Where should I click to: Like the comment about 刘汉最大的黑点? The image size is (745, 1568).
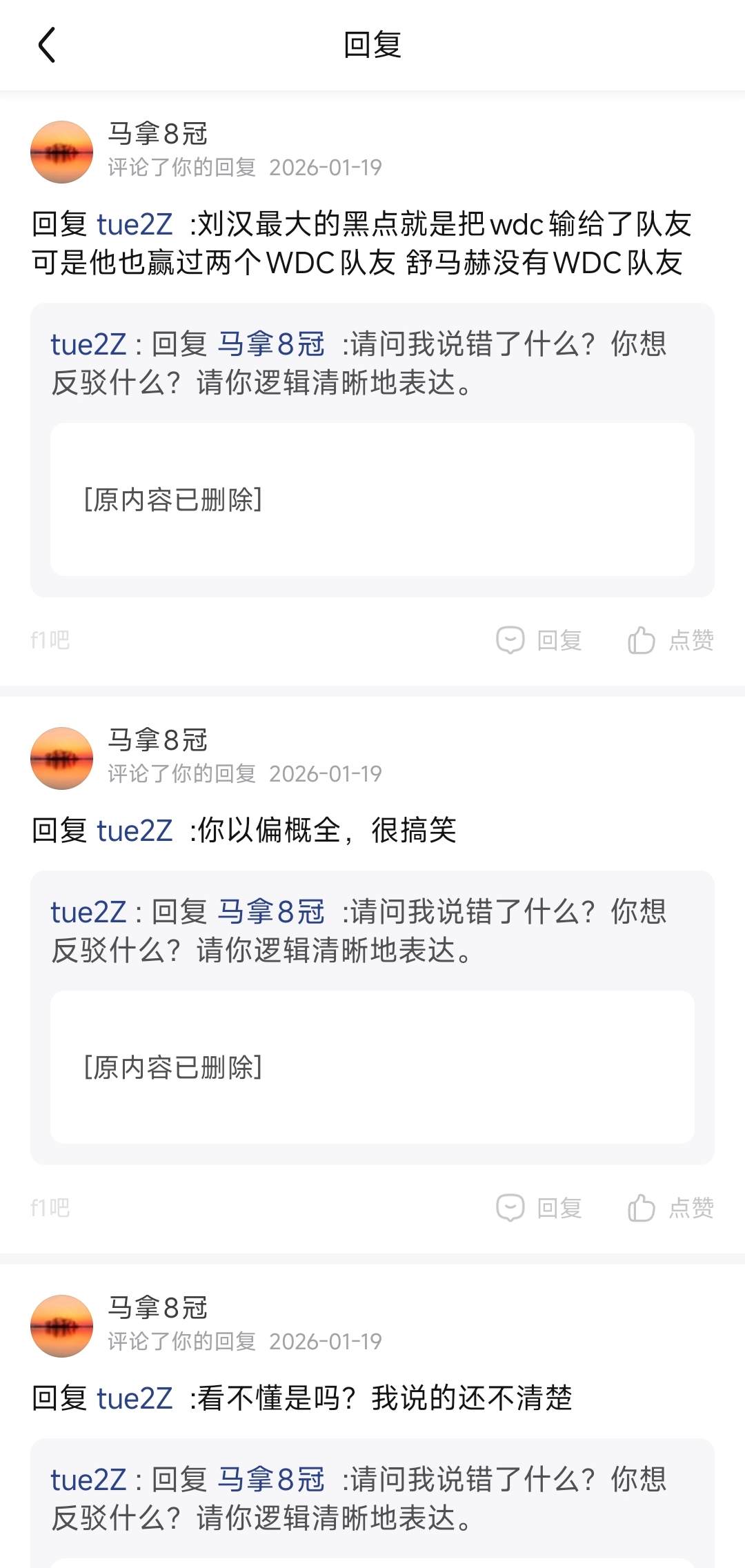tap(670, 640)
